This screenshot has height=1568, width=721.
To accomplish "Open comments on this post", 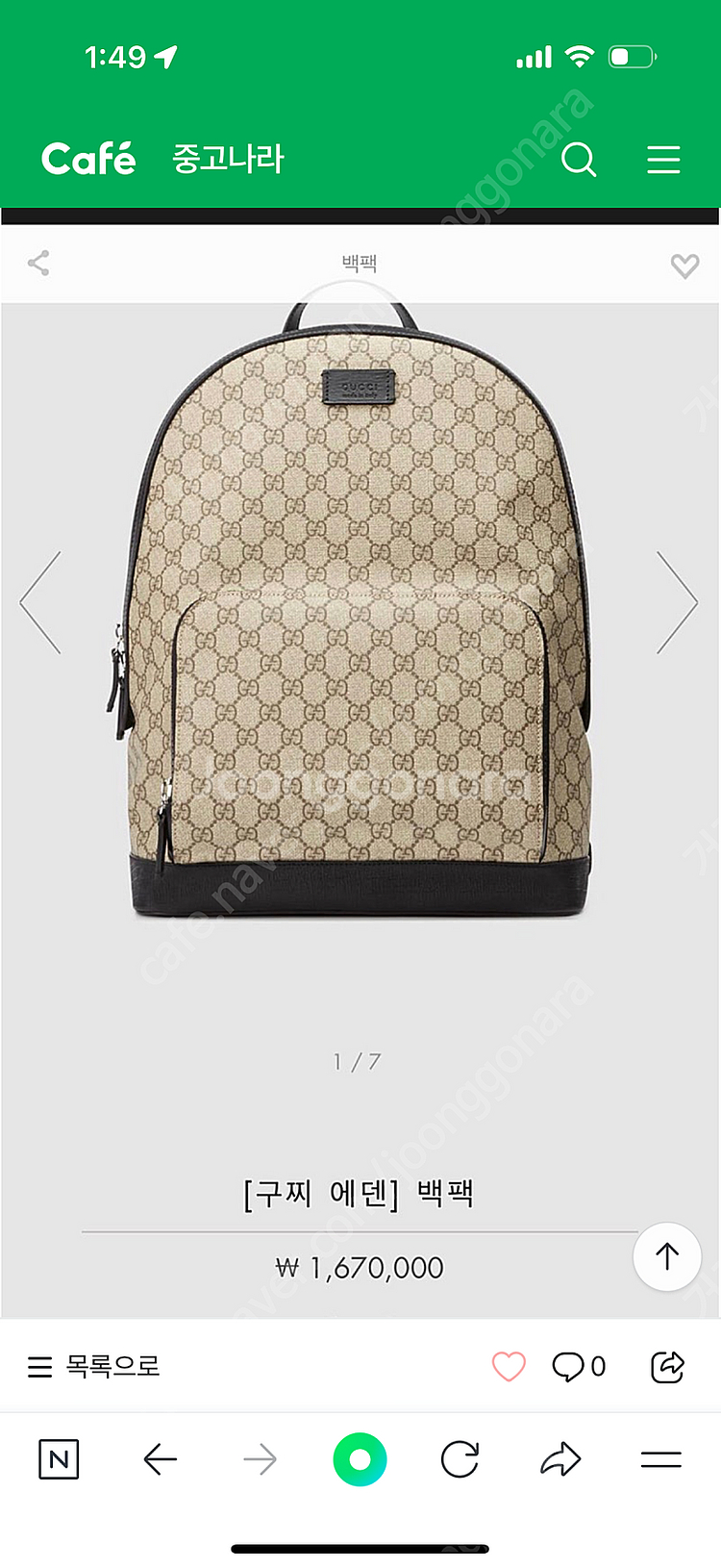I will tap(578, 1366).
